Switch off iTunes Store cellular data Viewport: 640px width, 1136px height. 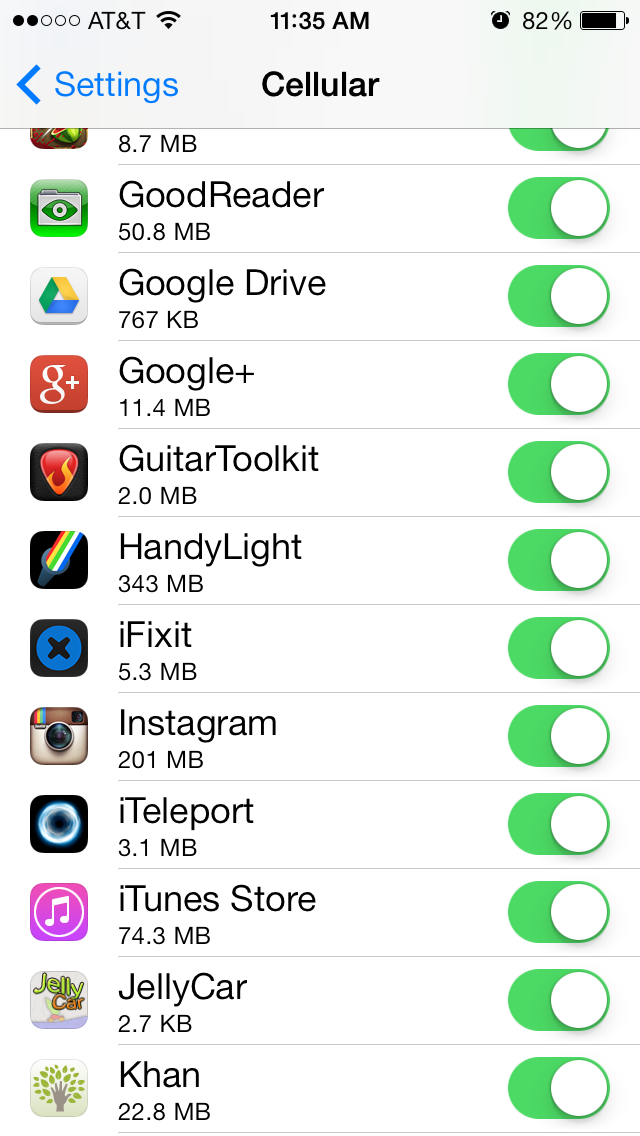tap(559, 912)
